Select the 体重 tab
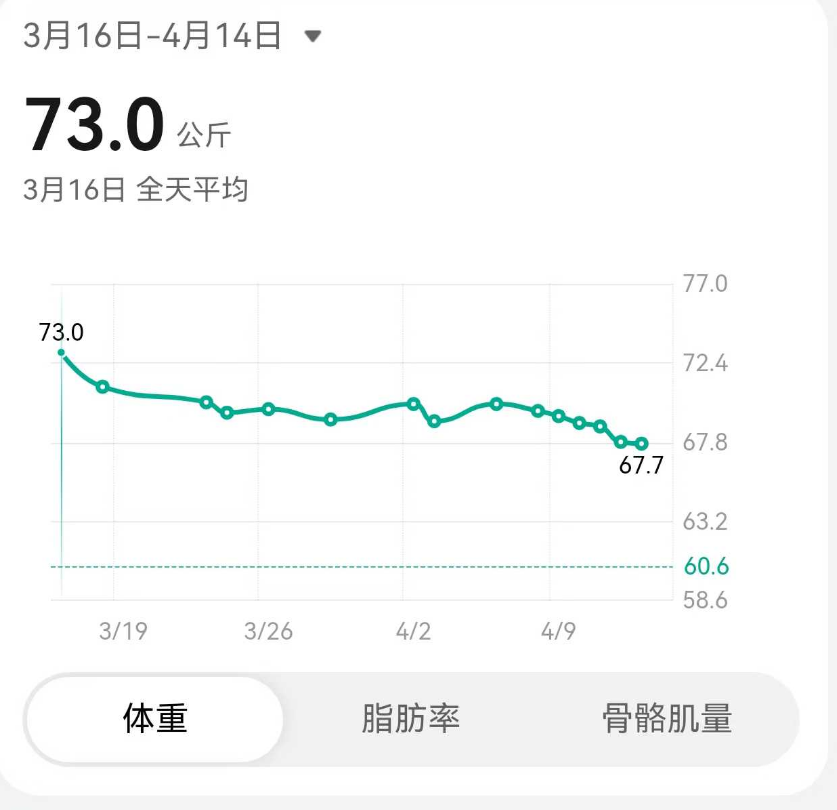Screen dimensions: 837x810 155,718
